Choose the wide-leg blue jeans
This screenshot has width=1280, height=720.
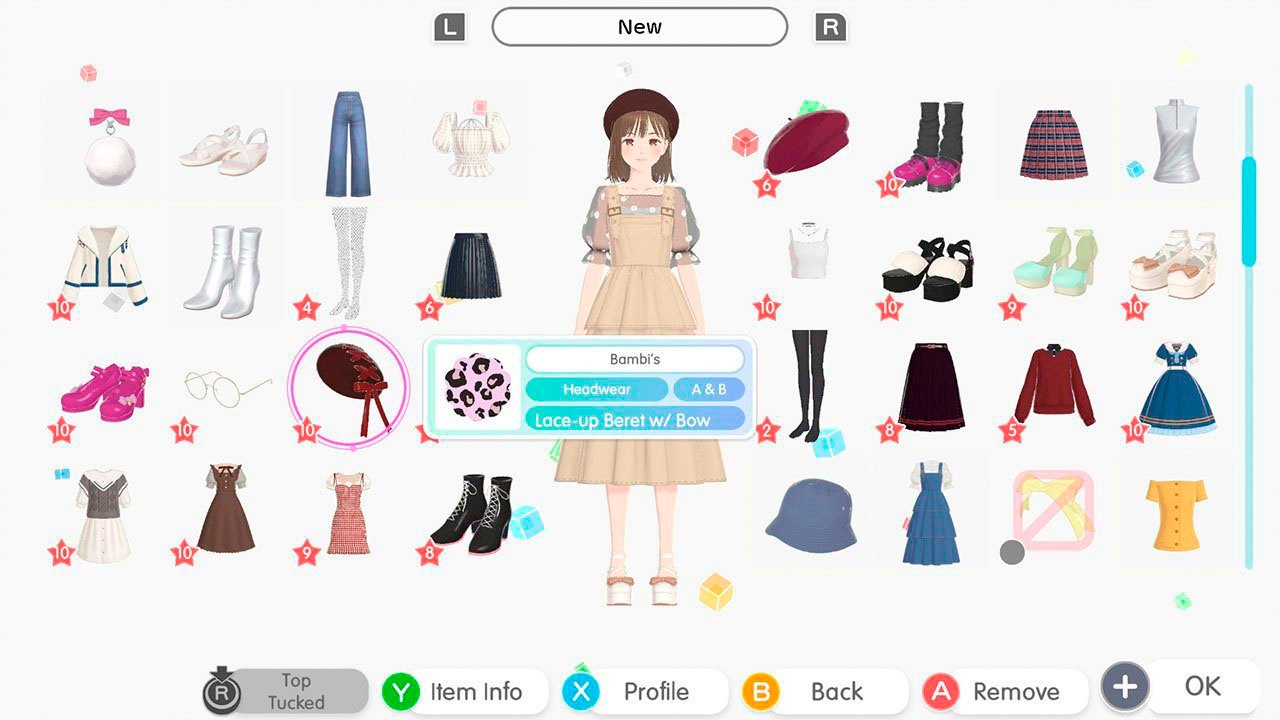(347, 145)
